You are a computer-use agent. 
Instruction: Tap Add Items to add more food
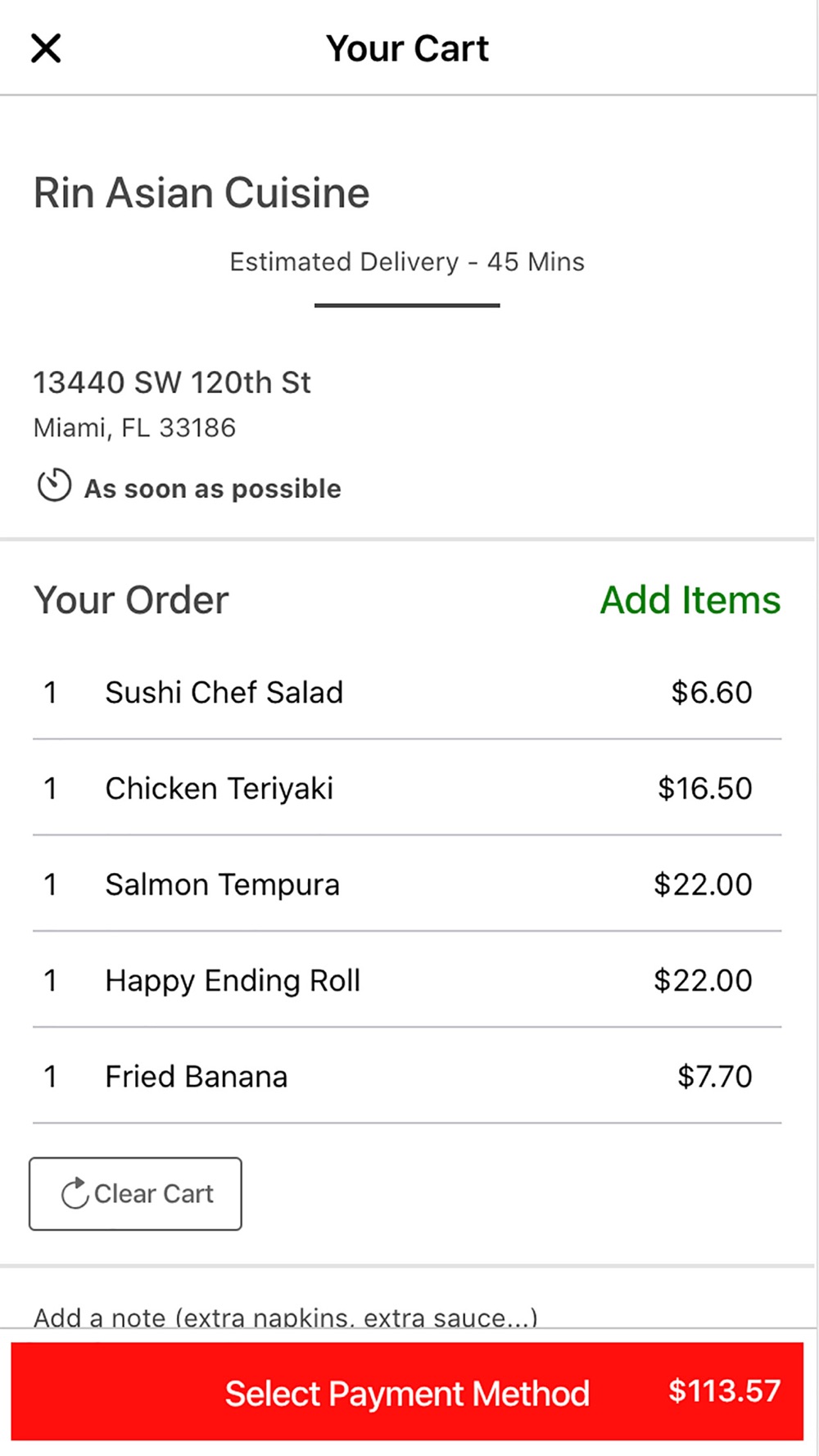pos(690,599)
